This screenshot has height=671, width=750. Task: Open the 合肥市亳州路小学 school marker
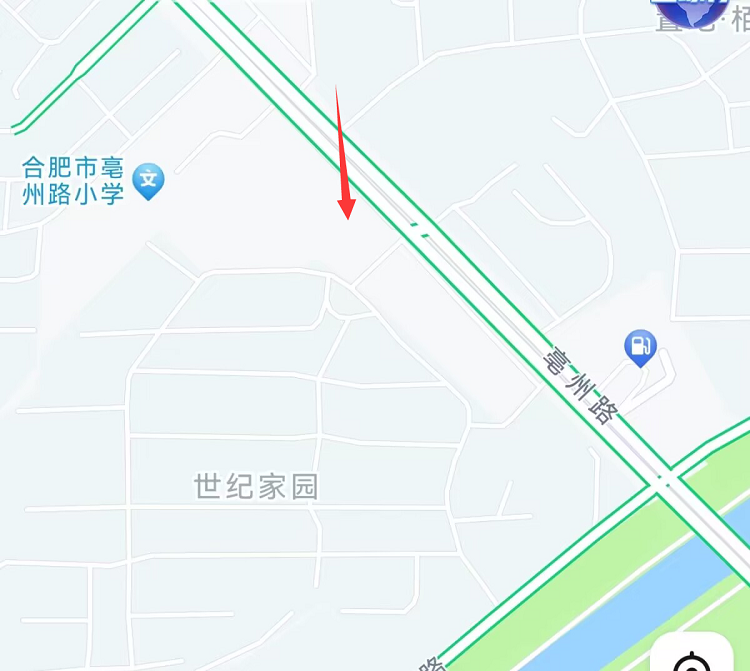(149, 180)
